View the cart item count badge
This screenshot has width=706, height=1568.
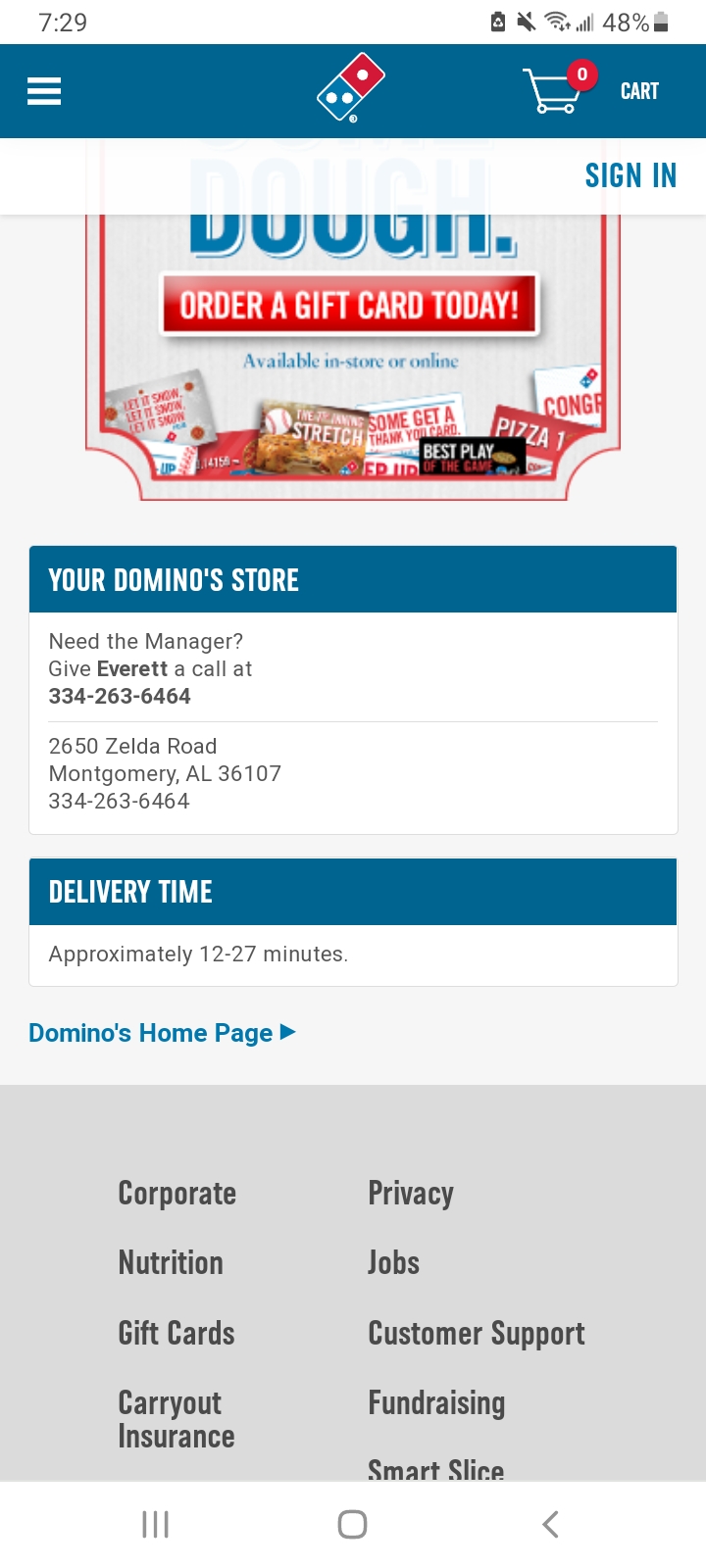click(x=580, y=73)
